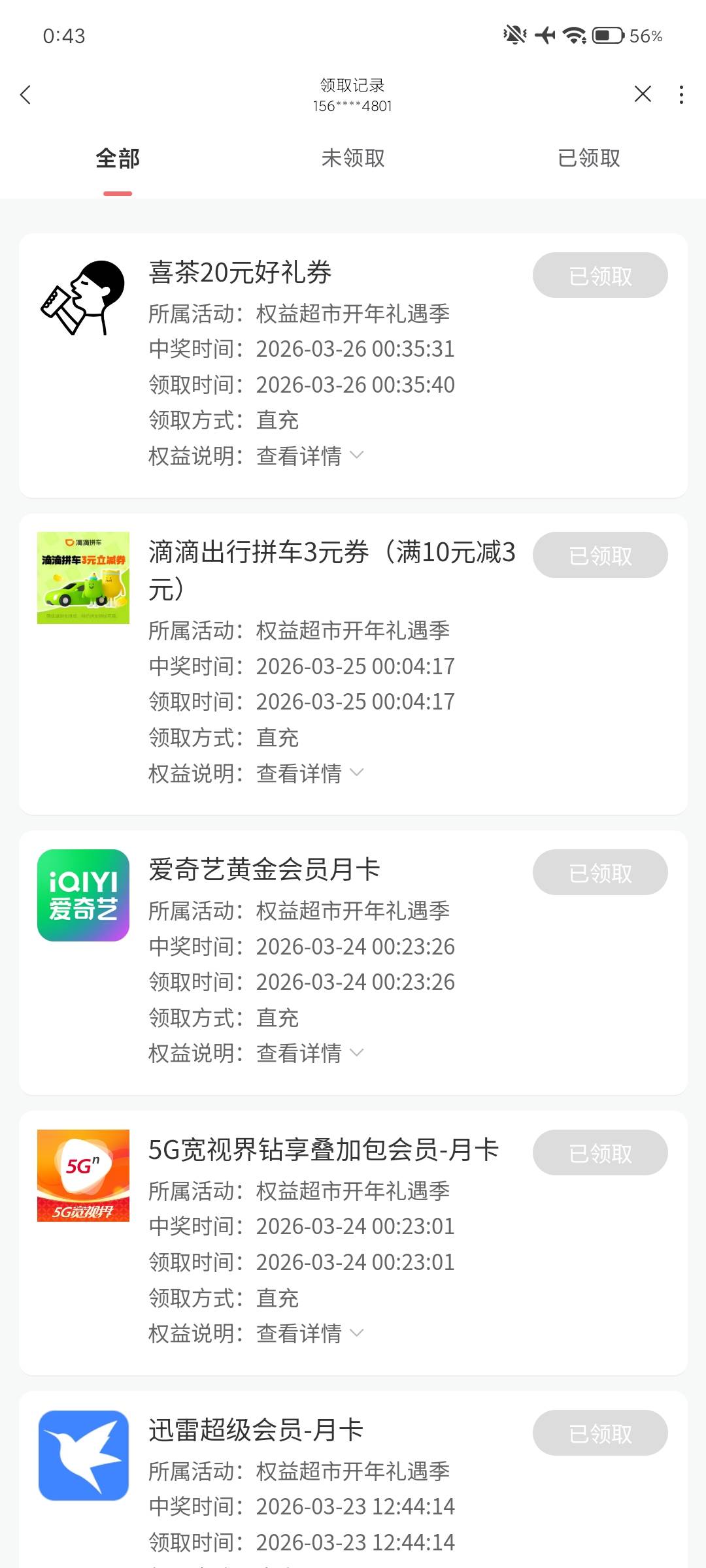This screenshot has width=706, height=1568.
Task: Open the three-dot overflow menu
Action: pyautogui.click(x=681, y=95)
